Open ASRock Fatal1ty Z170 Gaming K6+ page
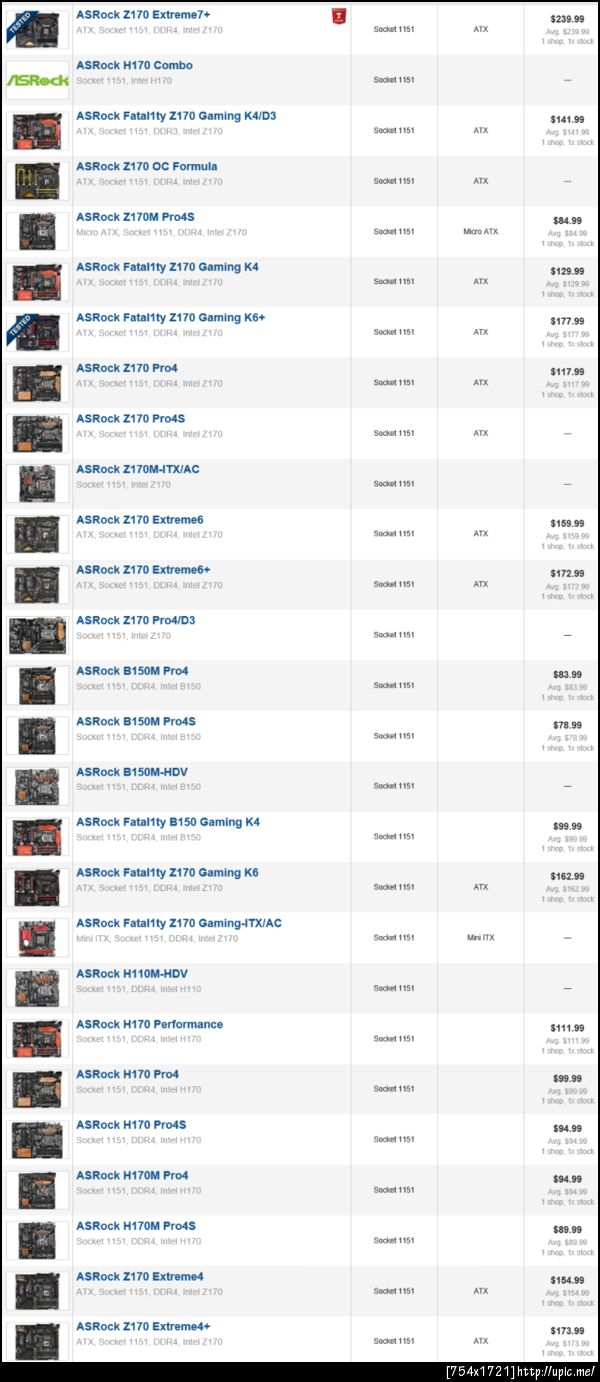 pos(170,318)
